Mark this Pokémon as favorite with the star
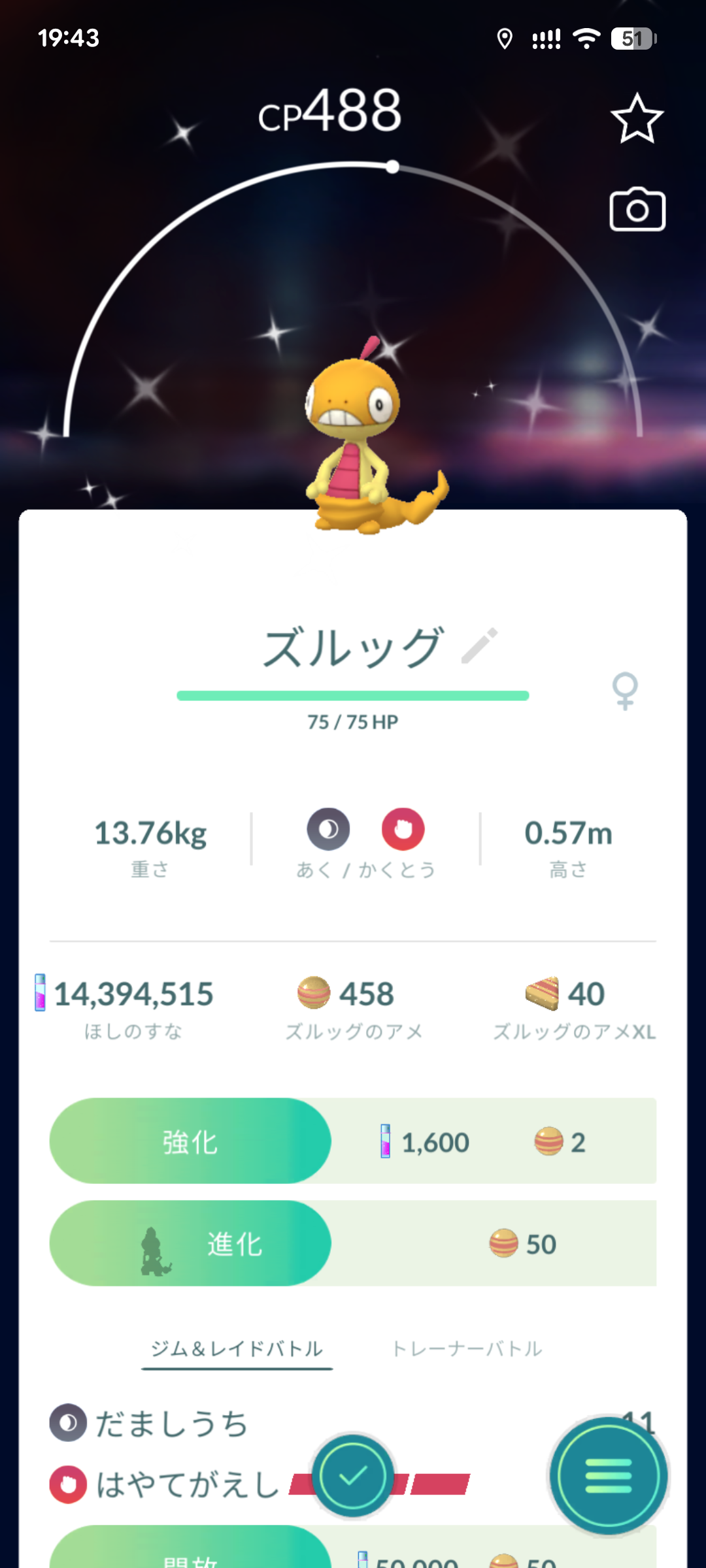The height and width of the screenshot is (1568, 706). point(637,119)
